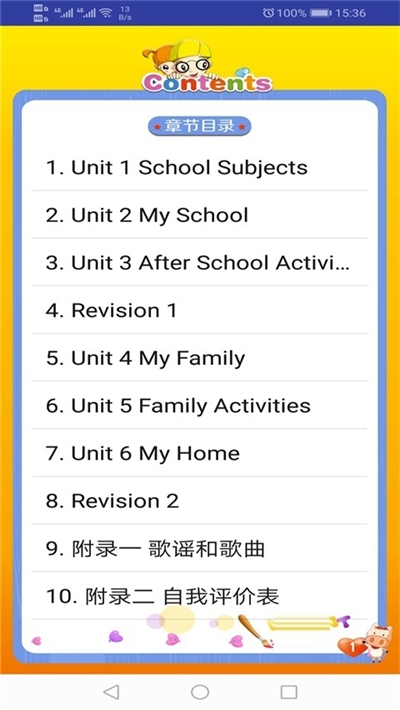Tap the system back button
This screenshot has height=710, width=400.
point(111,691)
